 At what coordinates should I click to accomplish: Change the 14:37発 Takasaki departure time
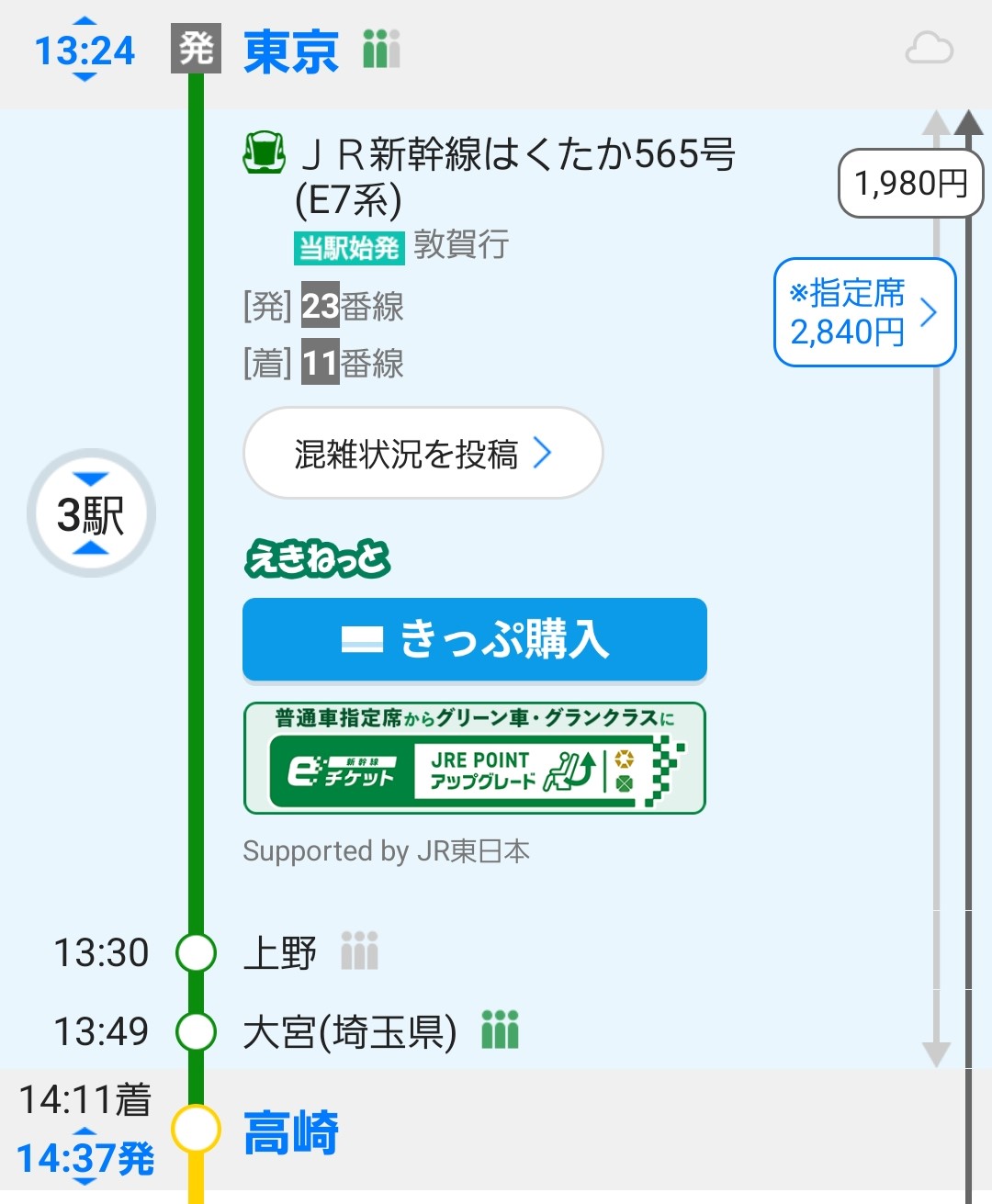click(85, 1158)
